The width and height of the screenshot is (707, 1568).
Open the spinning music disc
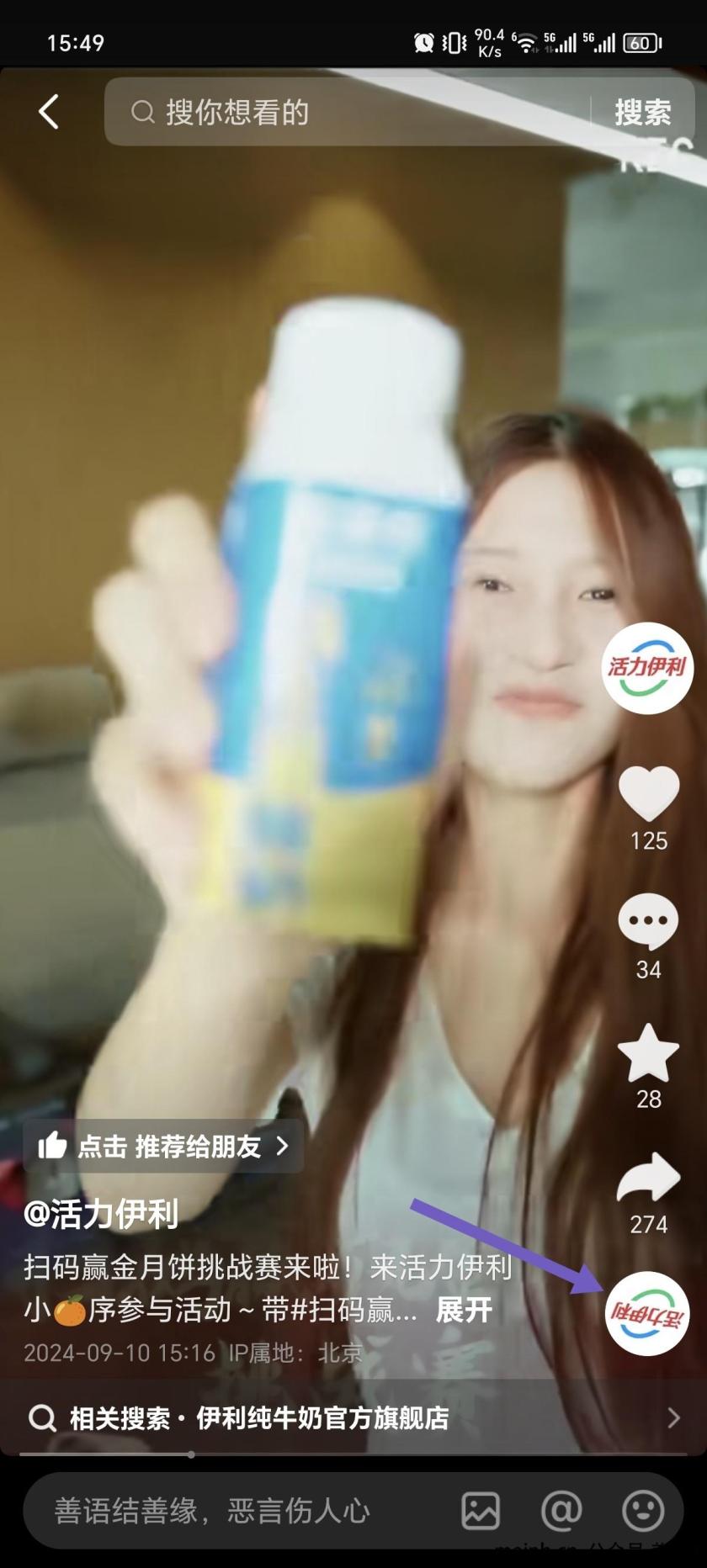coord(647,1313)
